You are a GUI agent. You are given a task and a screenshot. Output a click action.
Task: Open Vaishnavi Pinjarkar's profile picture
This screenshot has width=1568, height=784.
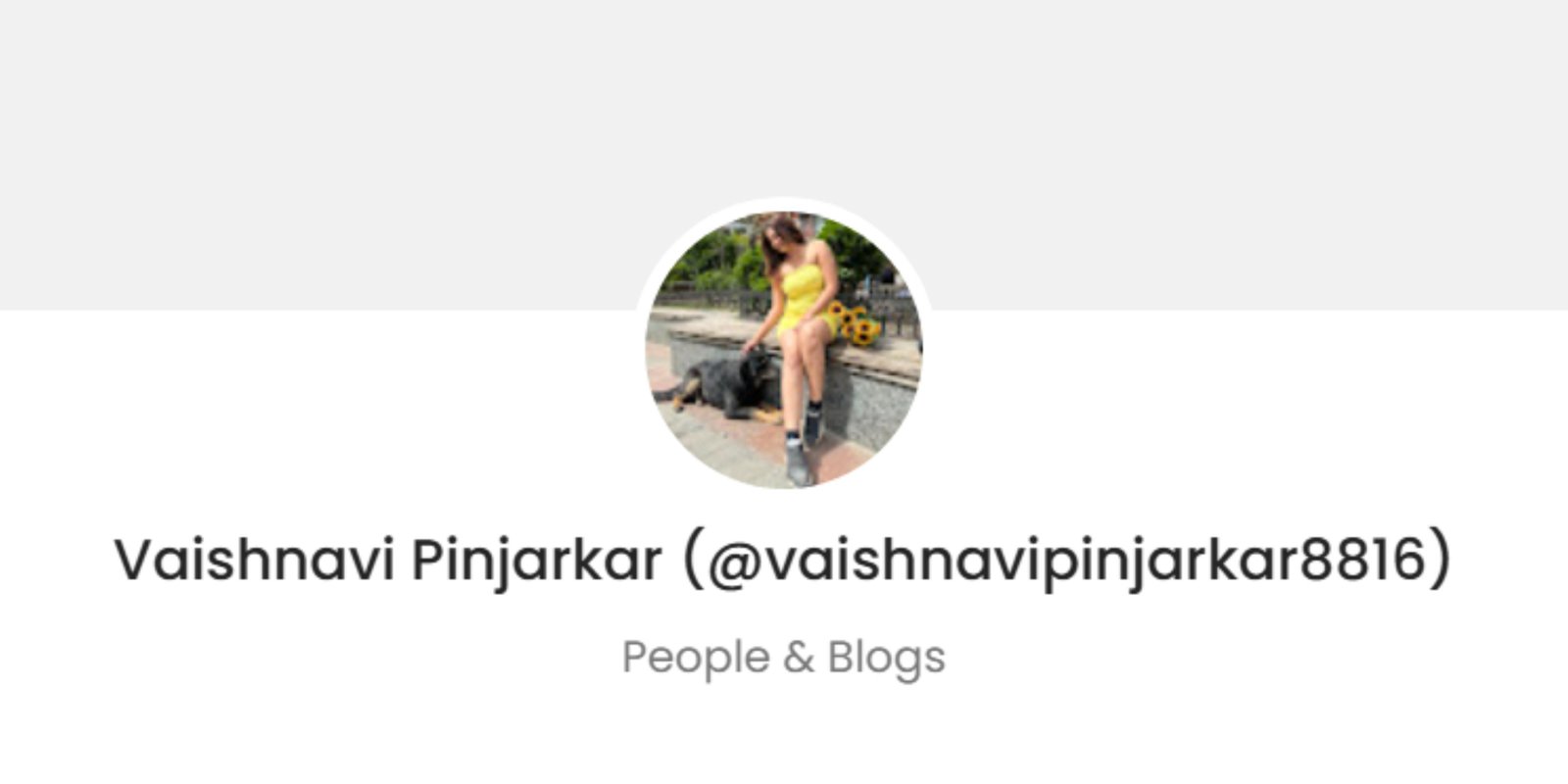(x=783, y=350)
